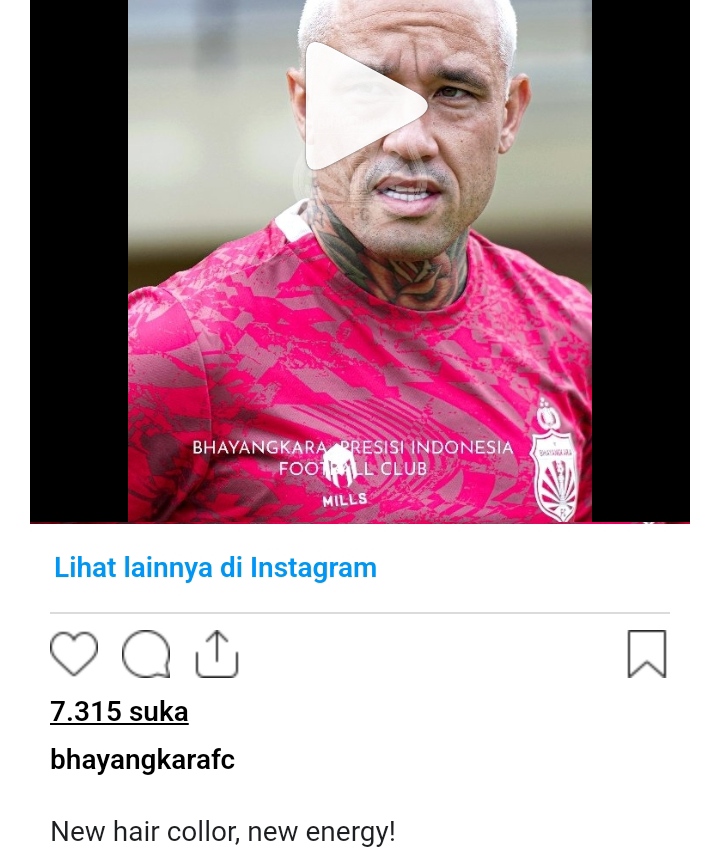Click the heart outline to favorite the video

(74, 653)
